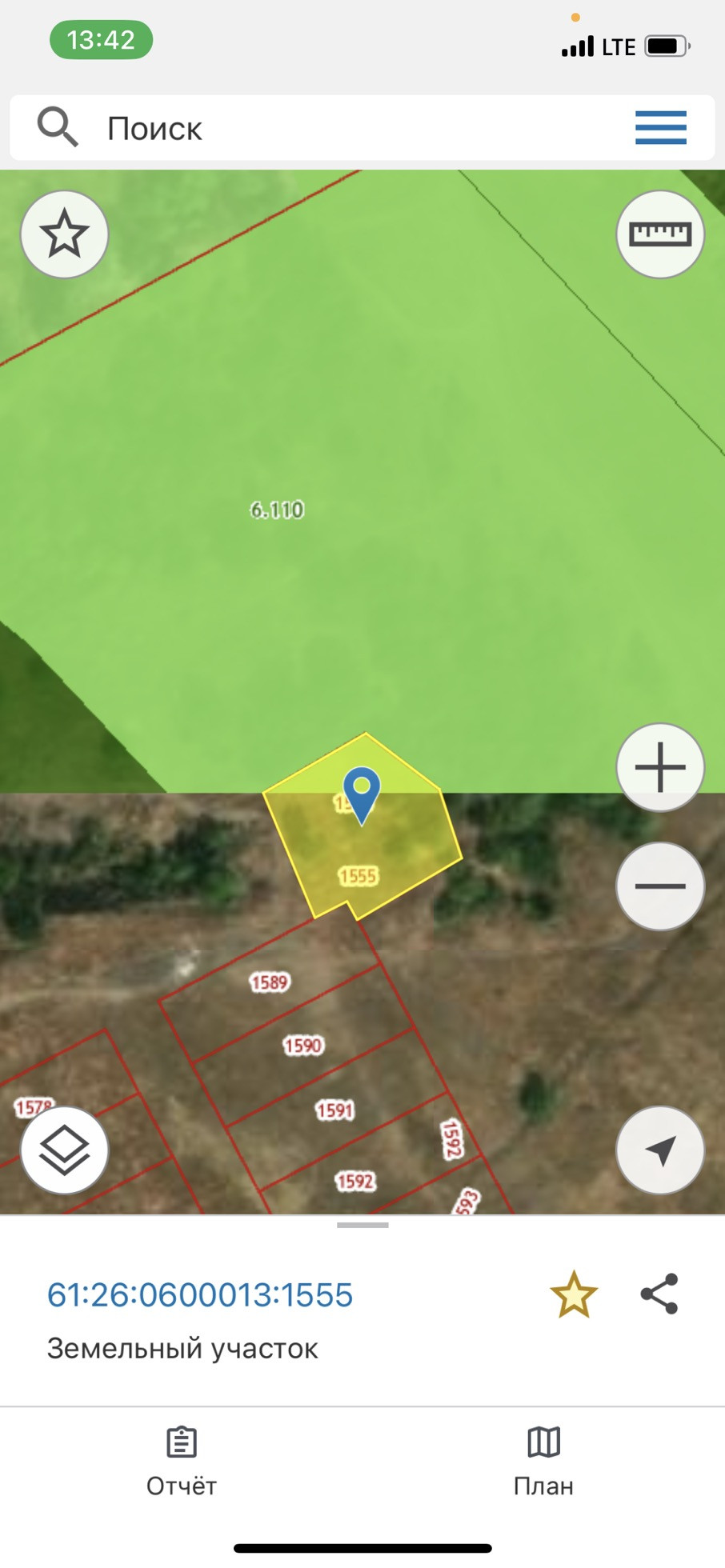This screenshot has height=1568, width=725.
Task: Zoom out with the minus button
Action: click(x=660, y=886)
